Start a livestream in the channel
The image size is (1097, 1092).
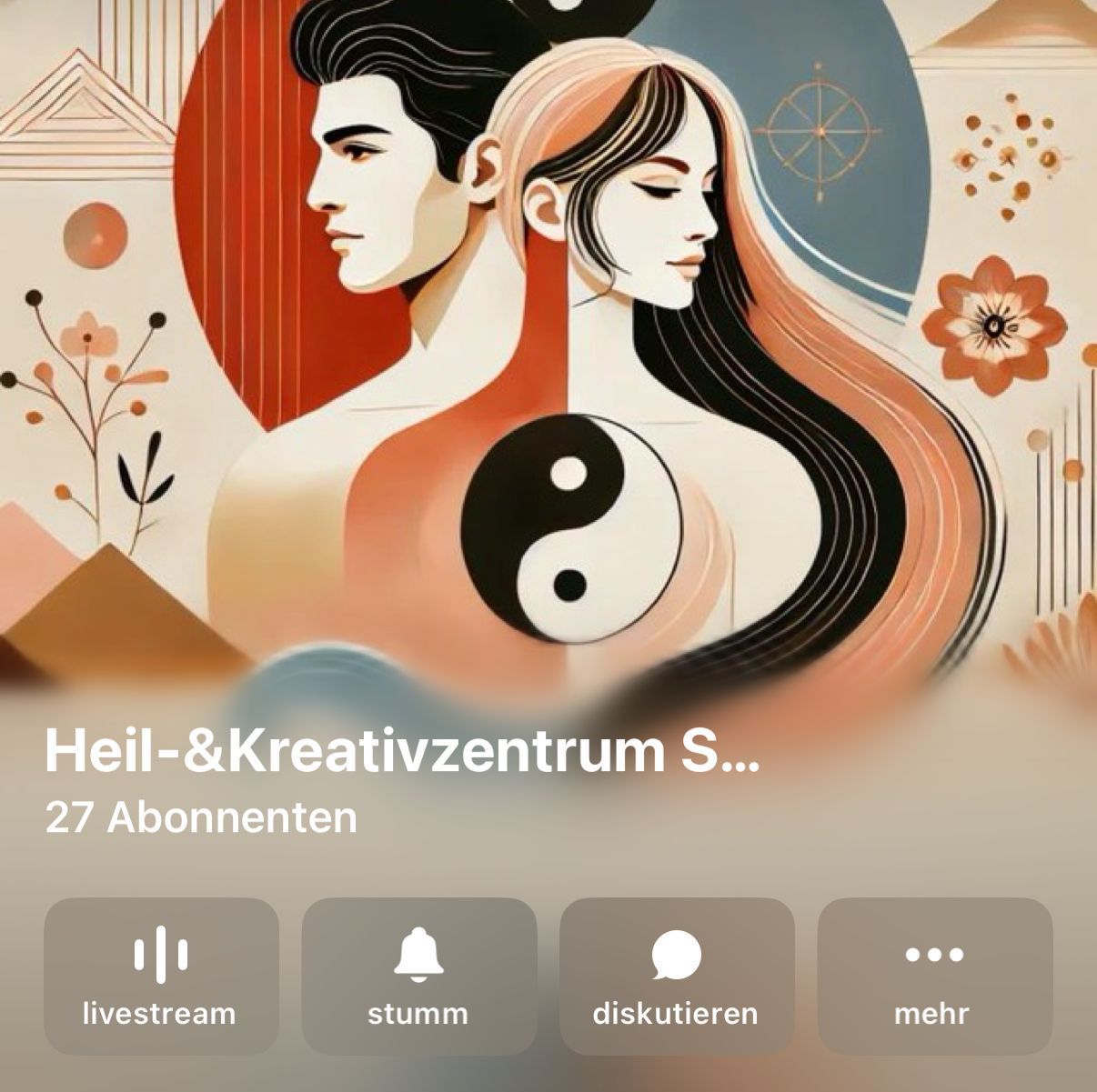[161, 976]
